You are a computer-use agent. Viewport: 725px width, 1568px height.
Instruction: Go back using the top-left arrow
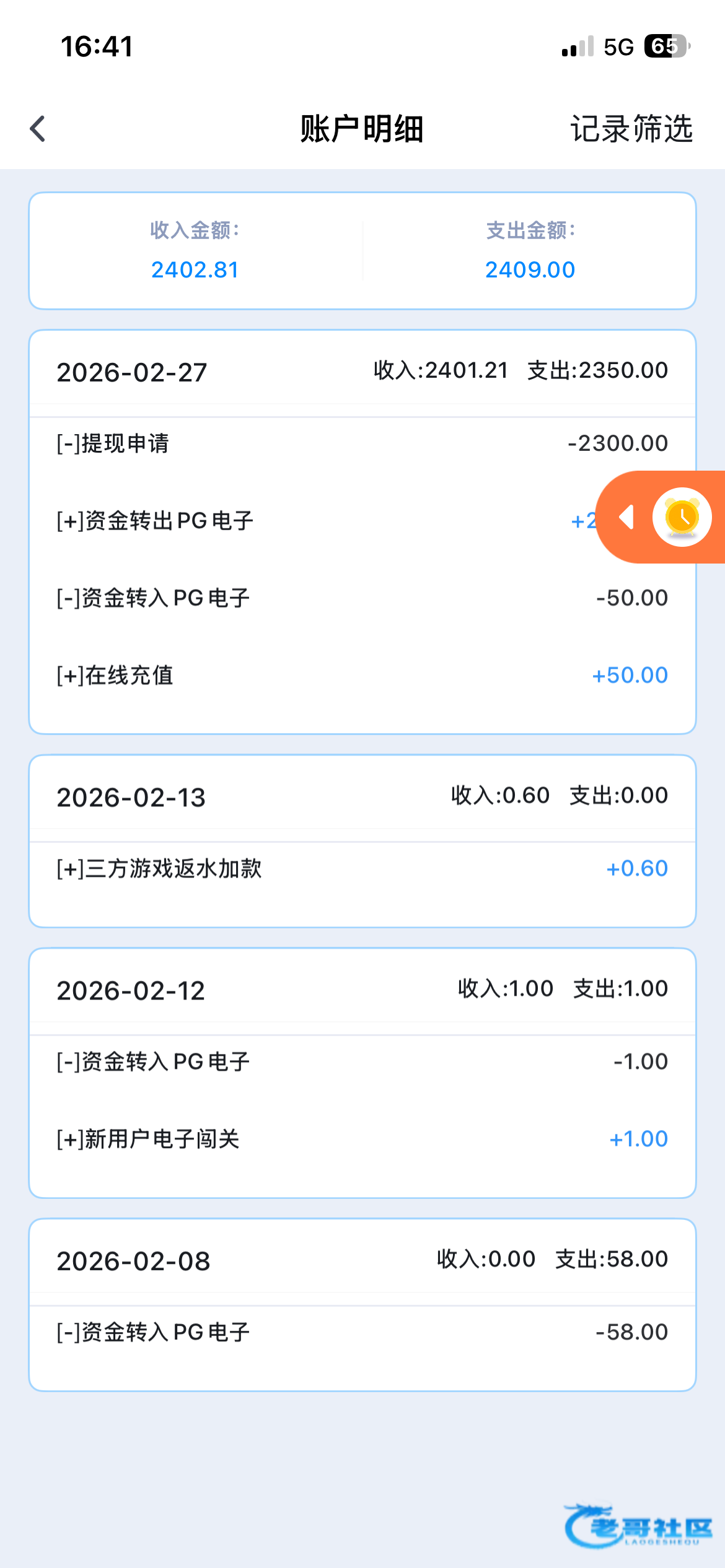point(38,129)
